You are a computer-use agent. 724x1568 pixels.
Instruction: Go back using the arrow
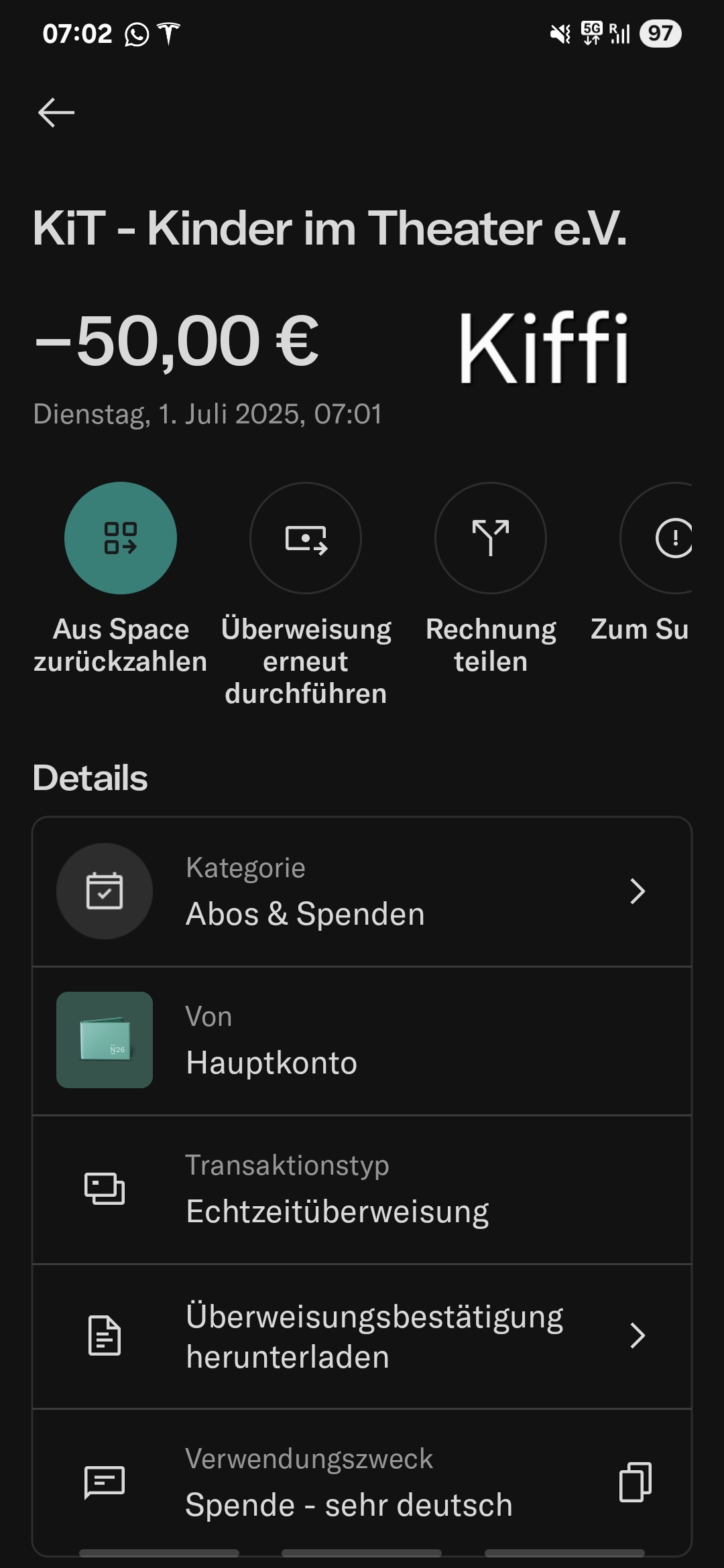click(x=56, y=112)
